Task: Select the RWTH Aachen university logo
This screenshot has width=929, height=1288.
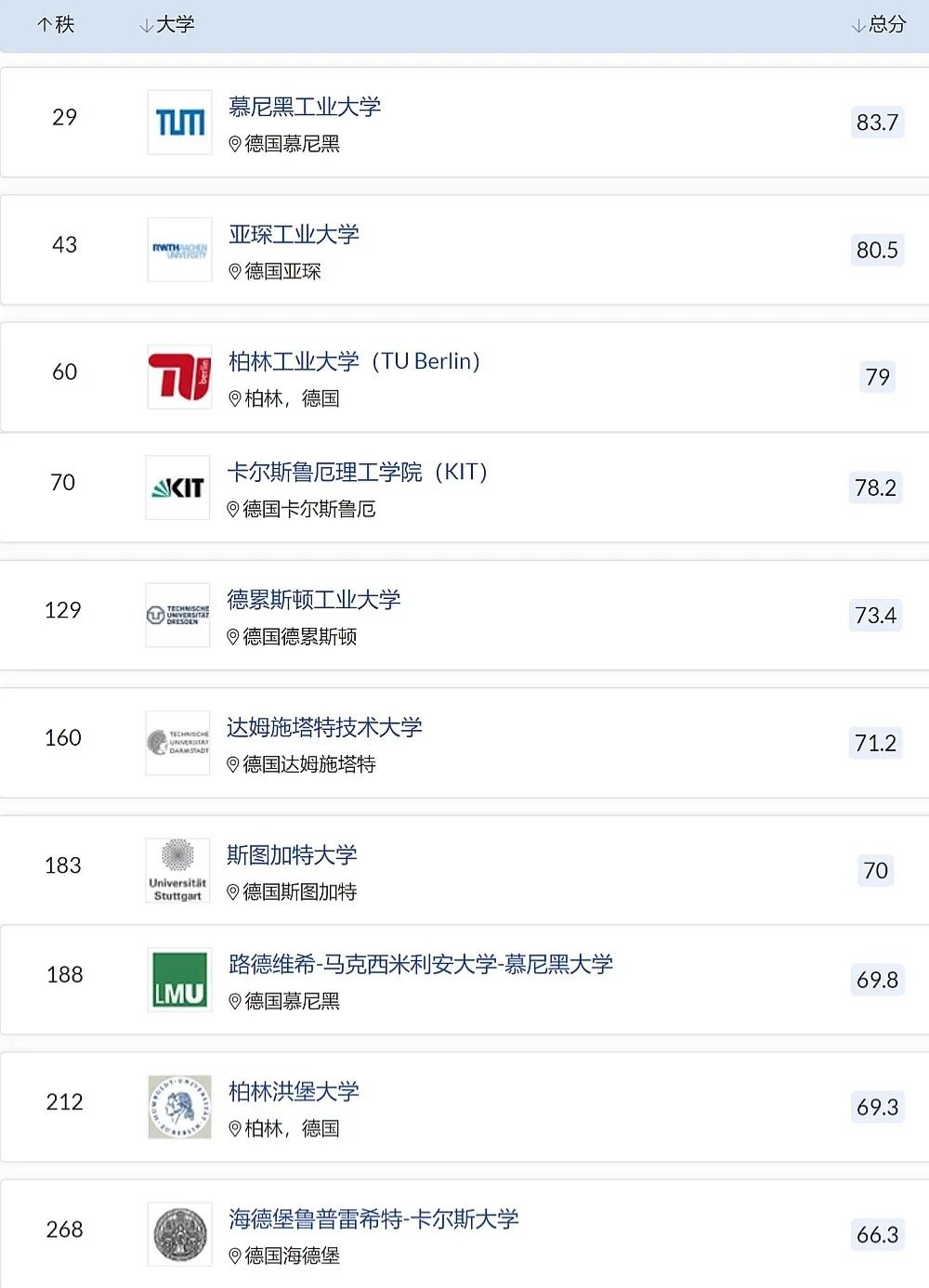Action: click(178, 250)
